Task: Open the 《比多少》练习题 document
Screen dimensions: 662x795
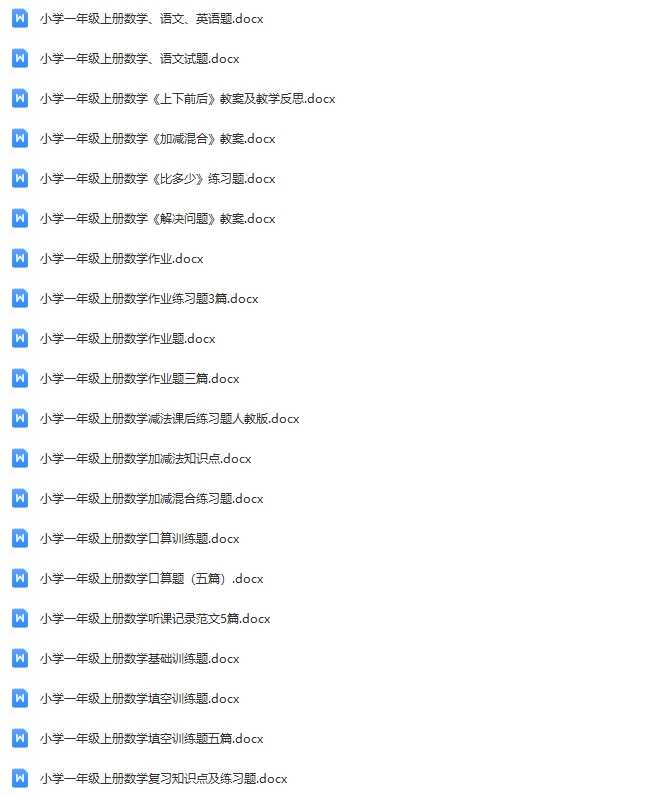Action: click(157, 179)
